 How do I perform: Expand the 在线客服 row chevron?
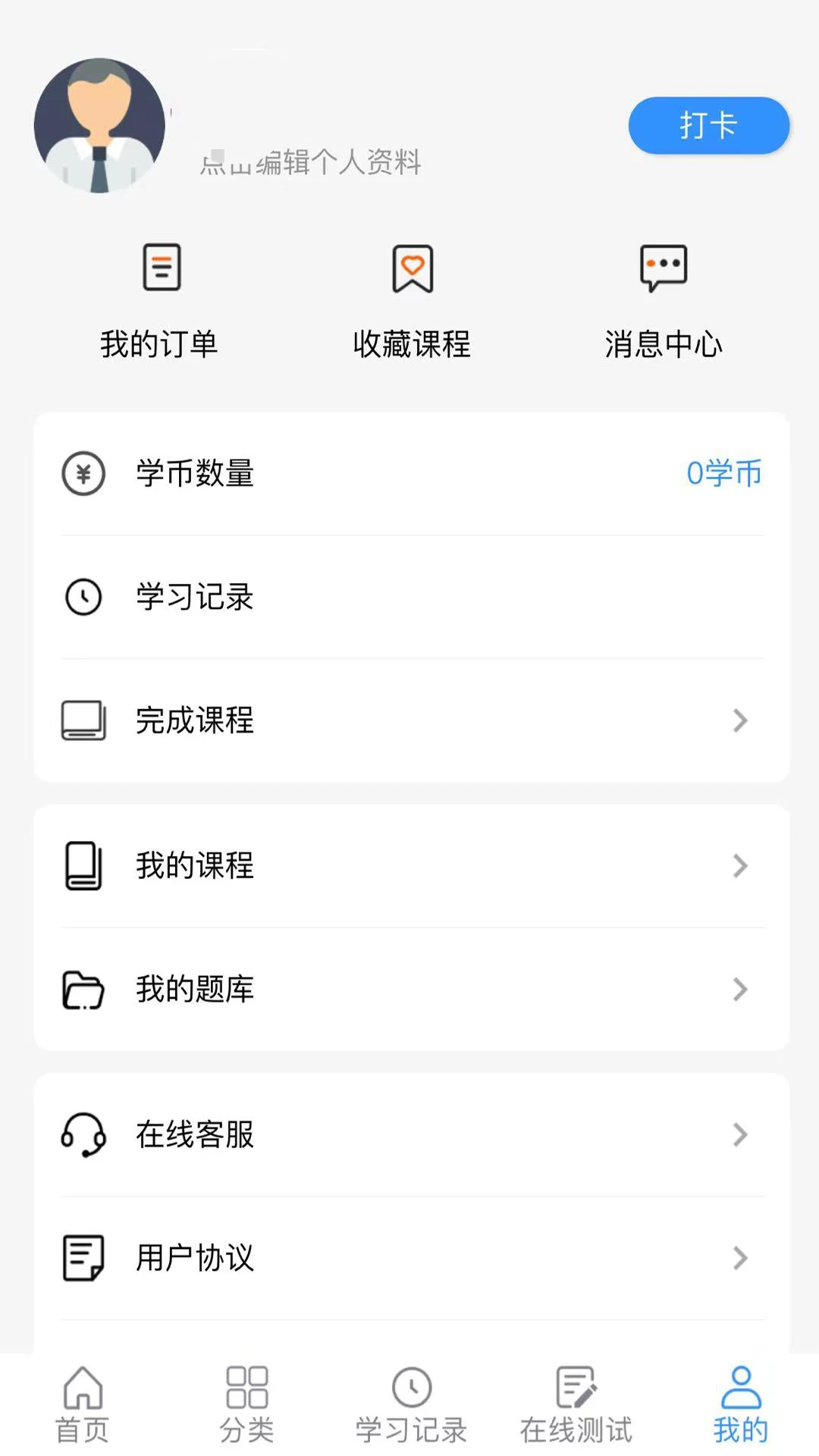click(x=739, y=1135)
